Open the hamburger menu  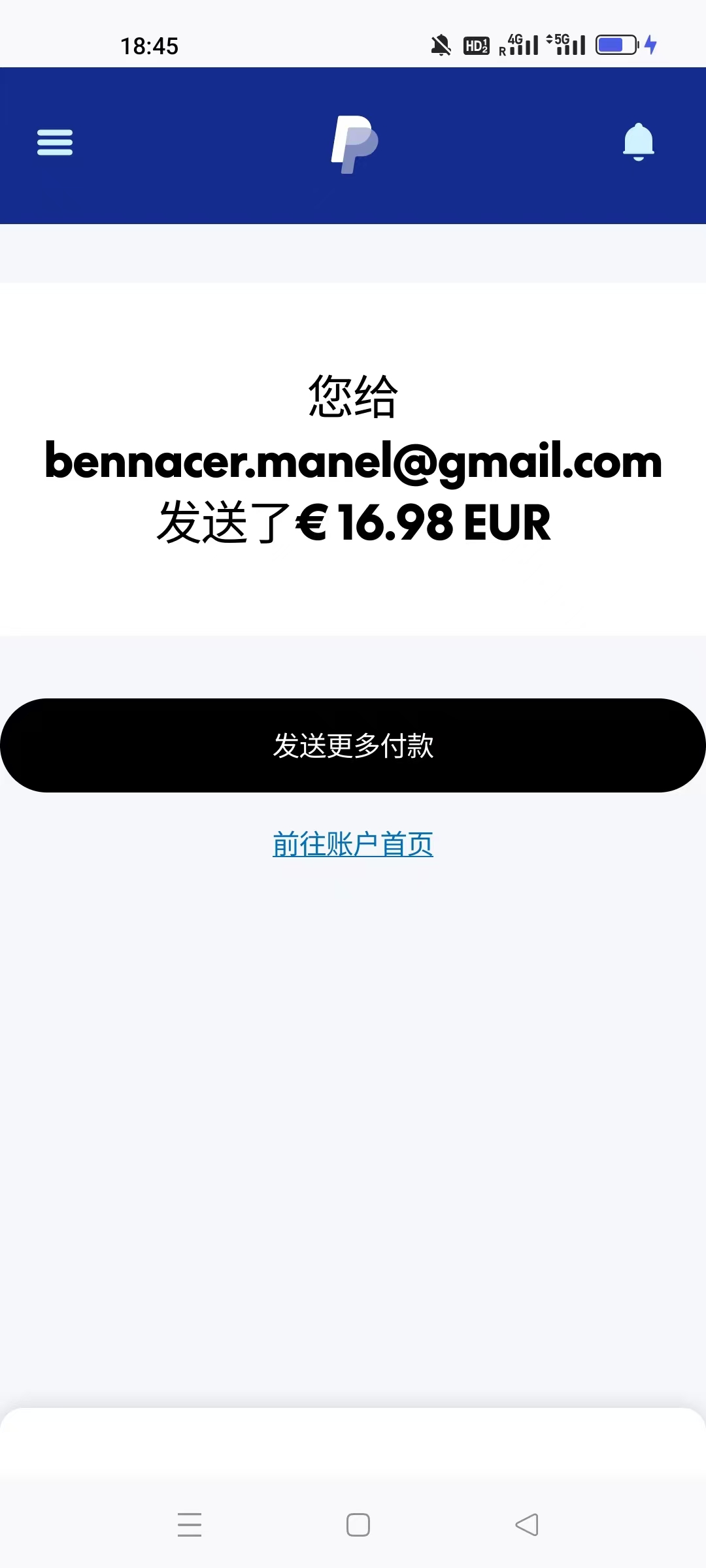(55, 142)
